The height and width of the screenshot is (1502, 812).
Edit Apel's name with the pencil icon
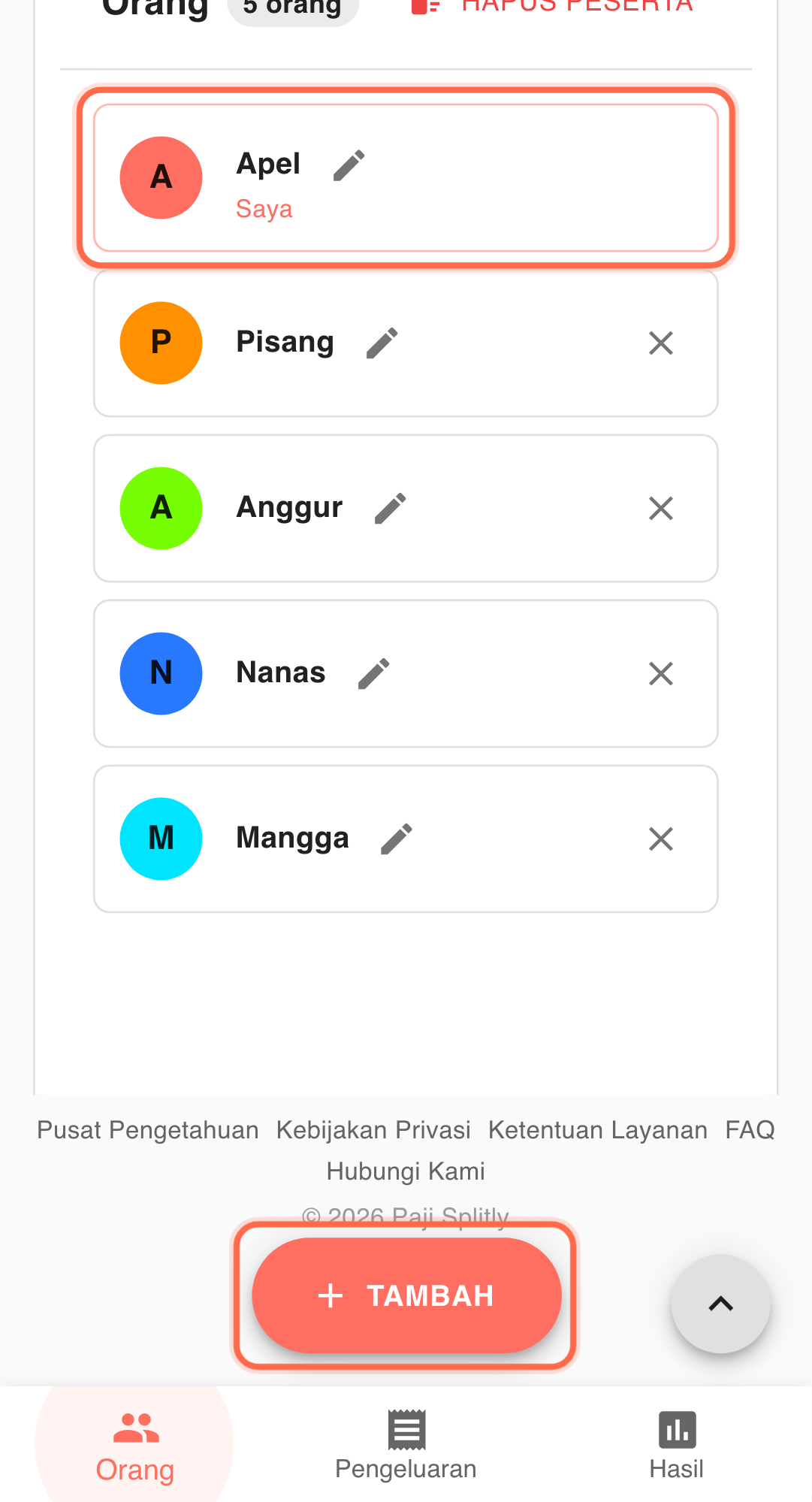tap(348, 165)
